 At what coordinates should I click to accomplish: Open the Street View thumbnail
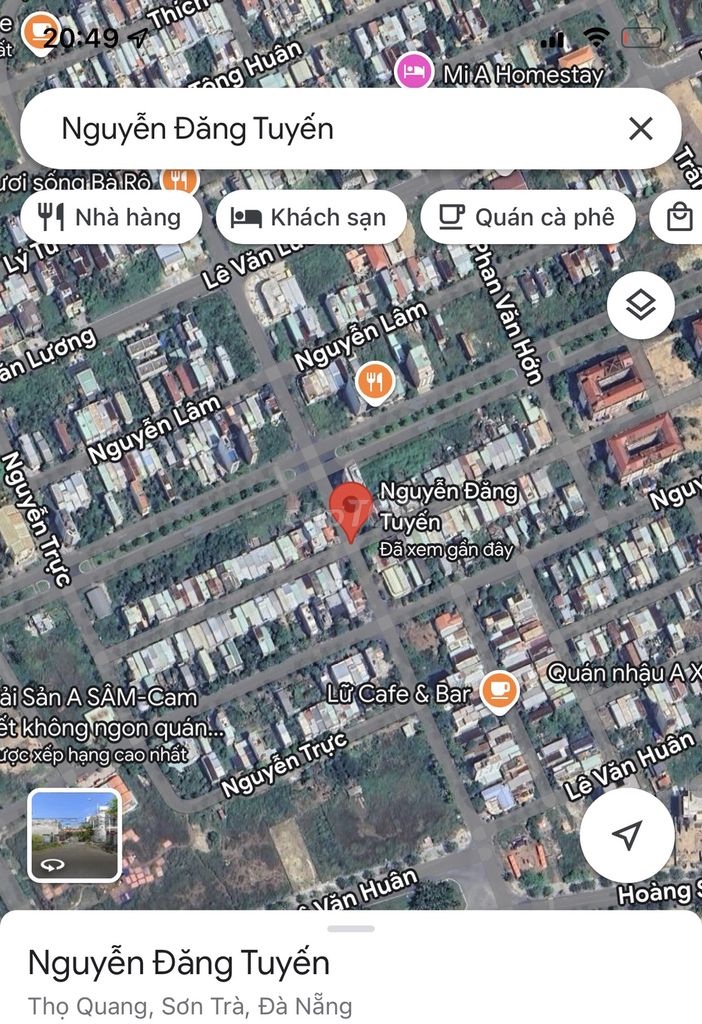(74, 835)
